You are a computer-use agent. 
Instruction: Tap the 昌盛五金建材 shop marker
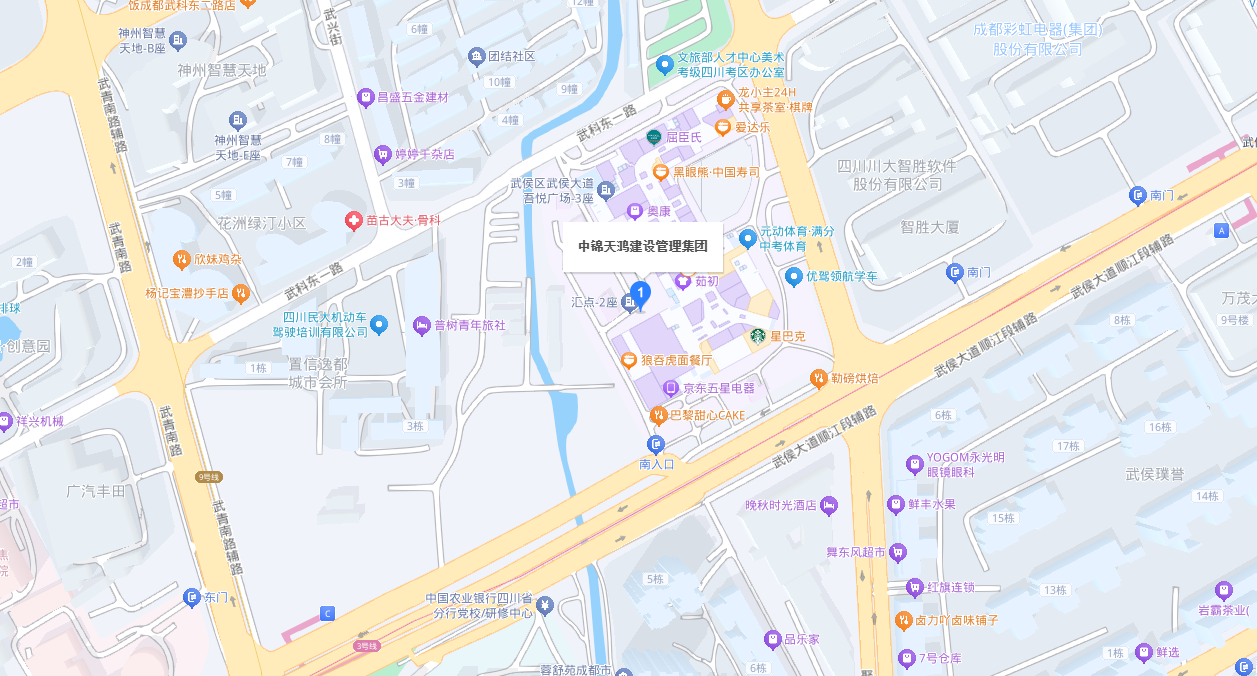click(365, 97)
